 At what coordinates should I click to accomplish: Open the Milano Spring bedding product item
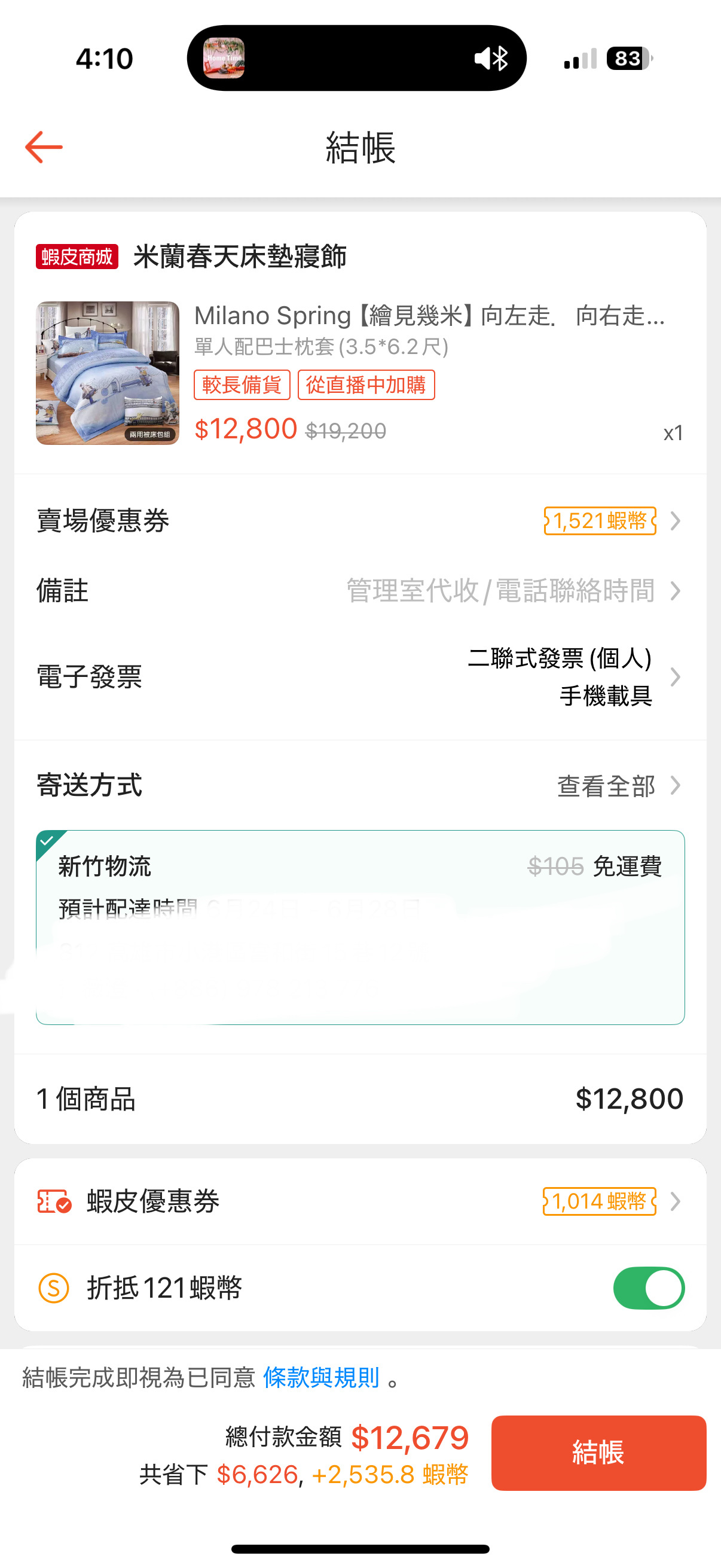click(x=360, y=373)
